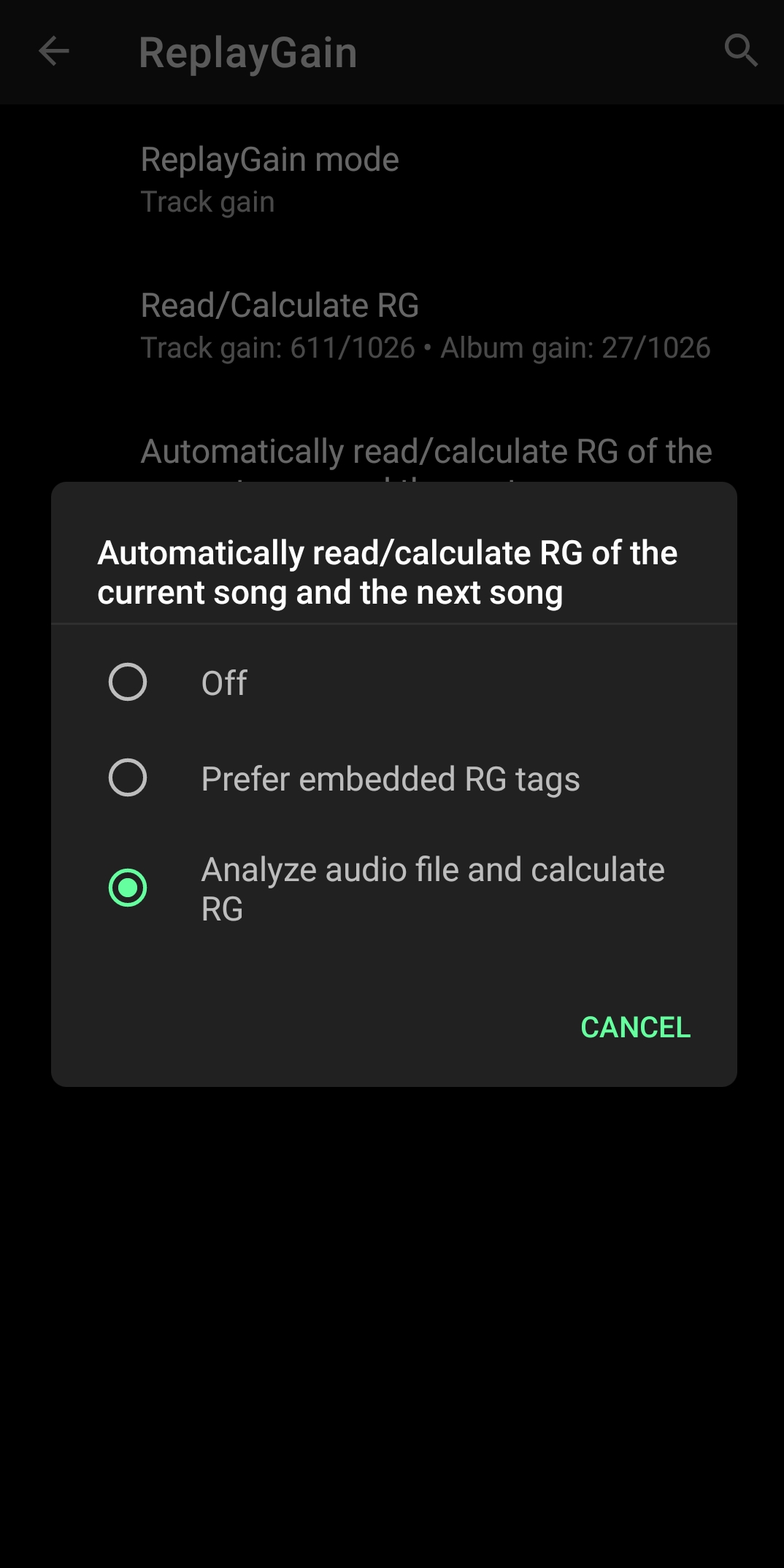The width and height of the screenshot is (784, 1568).
Task: Select Analyze audio file and calculate RG
Action: (127, 888)
